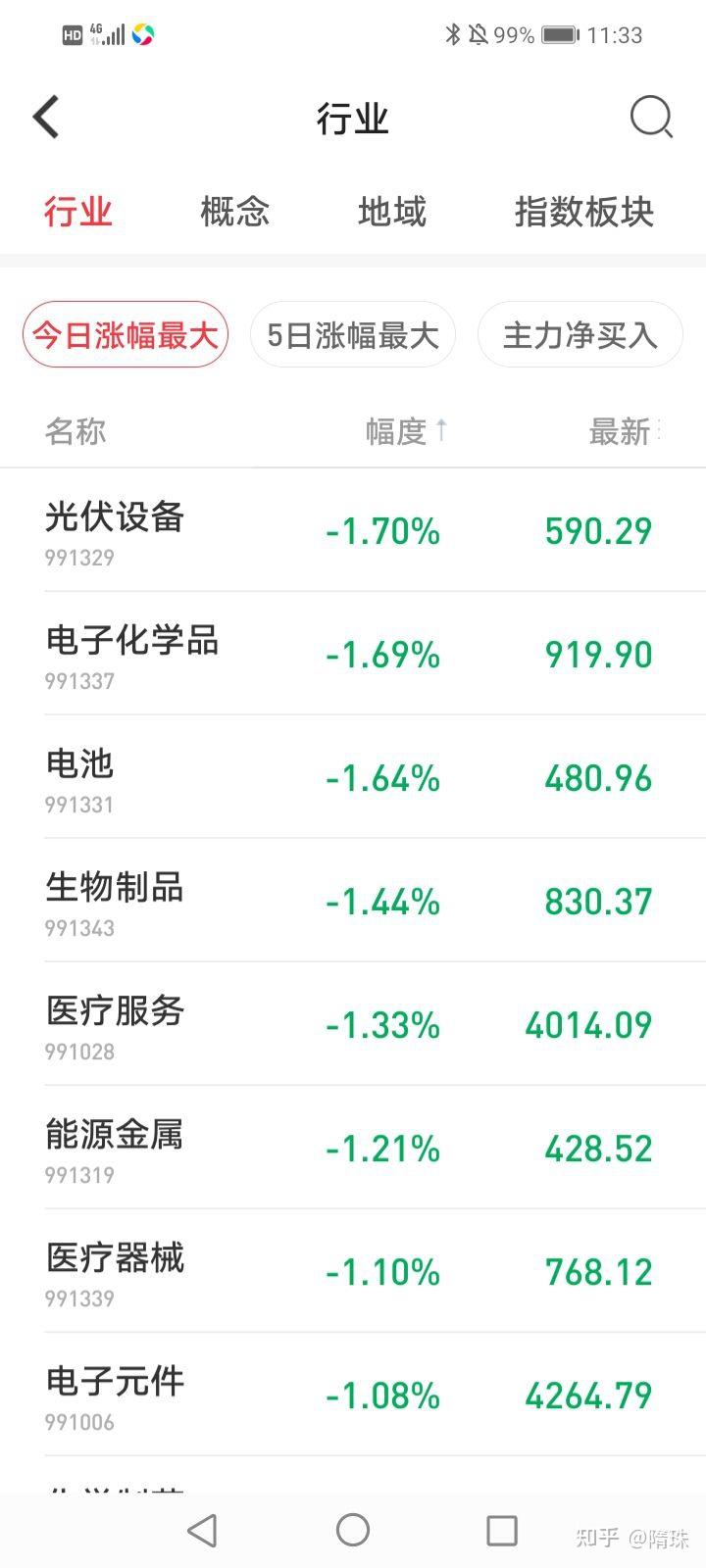706x1568 pixels.
Task: Open the search magnifier icon
Action: point(651,118)
